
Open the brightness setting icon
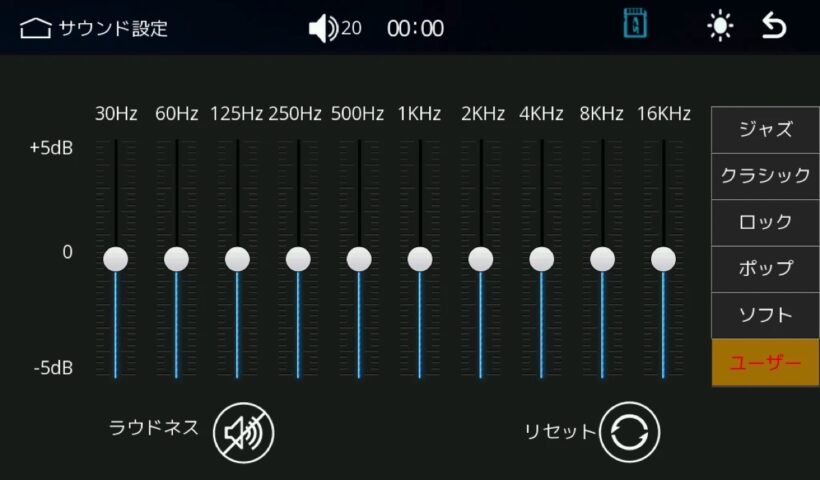[720, 27]
